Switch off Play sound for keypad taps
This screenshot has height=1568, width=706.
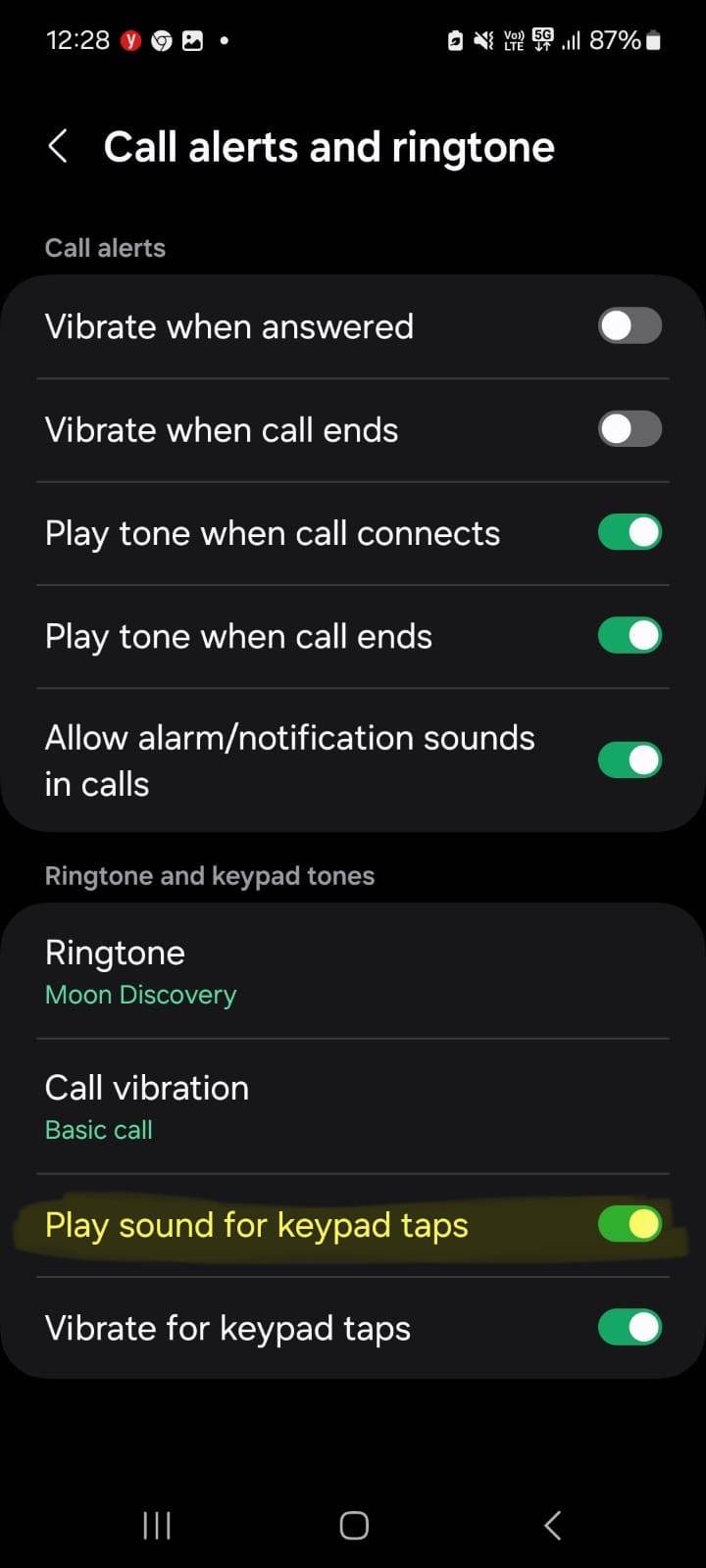(x=630, y=1224)
